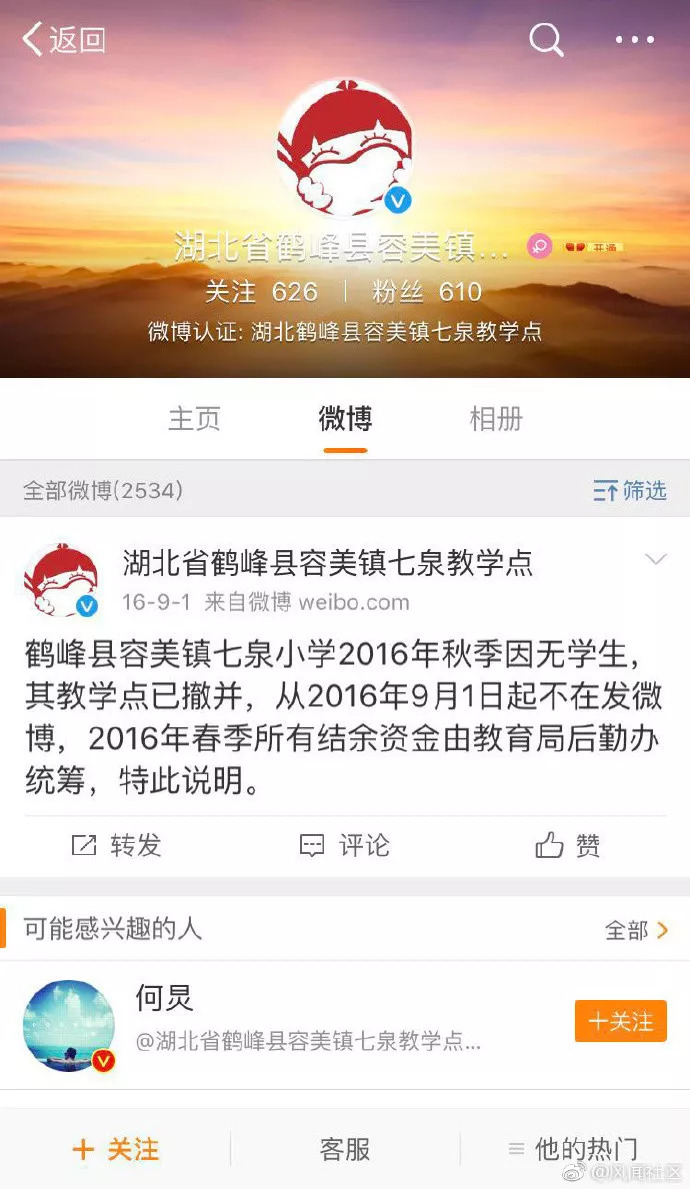Repost the post via 转发

pos(116,846)
